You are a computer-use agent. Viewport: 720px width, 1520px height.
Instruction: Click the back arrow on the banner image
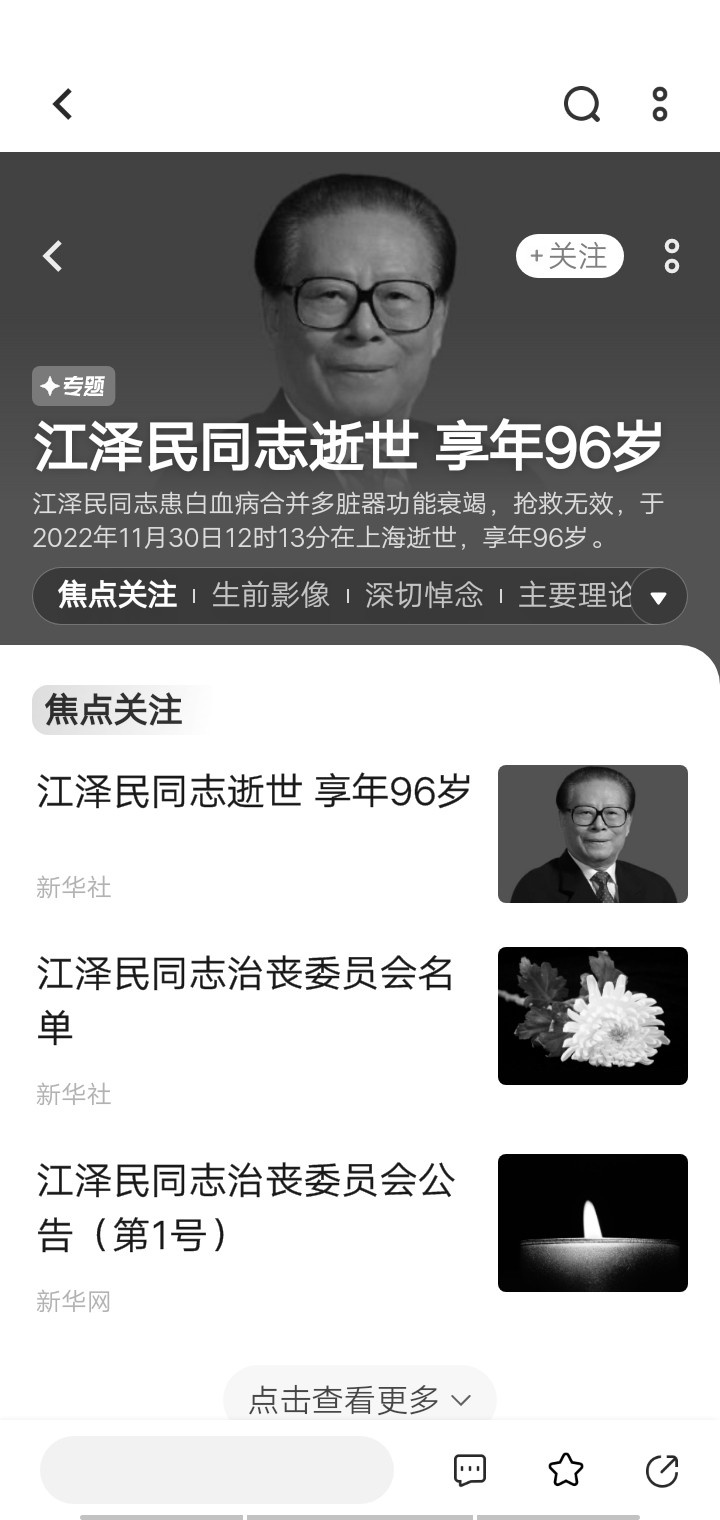(x=52, y=257)
